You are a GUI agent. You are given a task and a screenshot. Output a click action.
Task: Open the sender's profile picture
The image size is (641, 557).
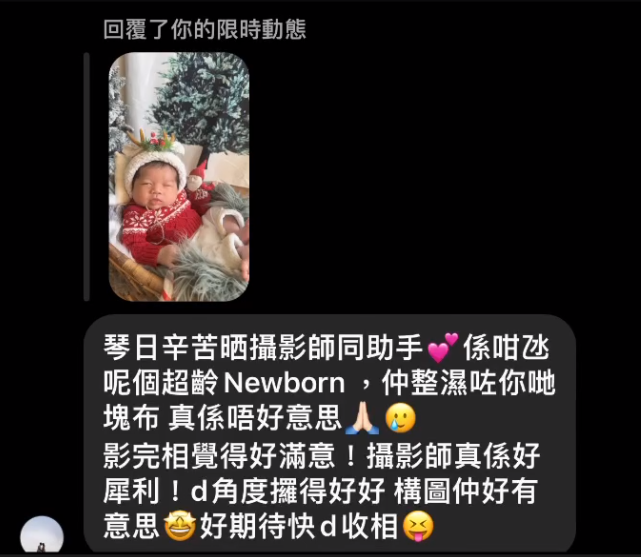tap(42, 538)
